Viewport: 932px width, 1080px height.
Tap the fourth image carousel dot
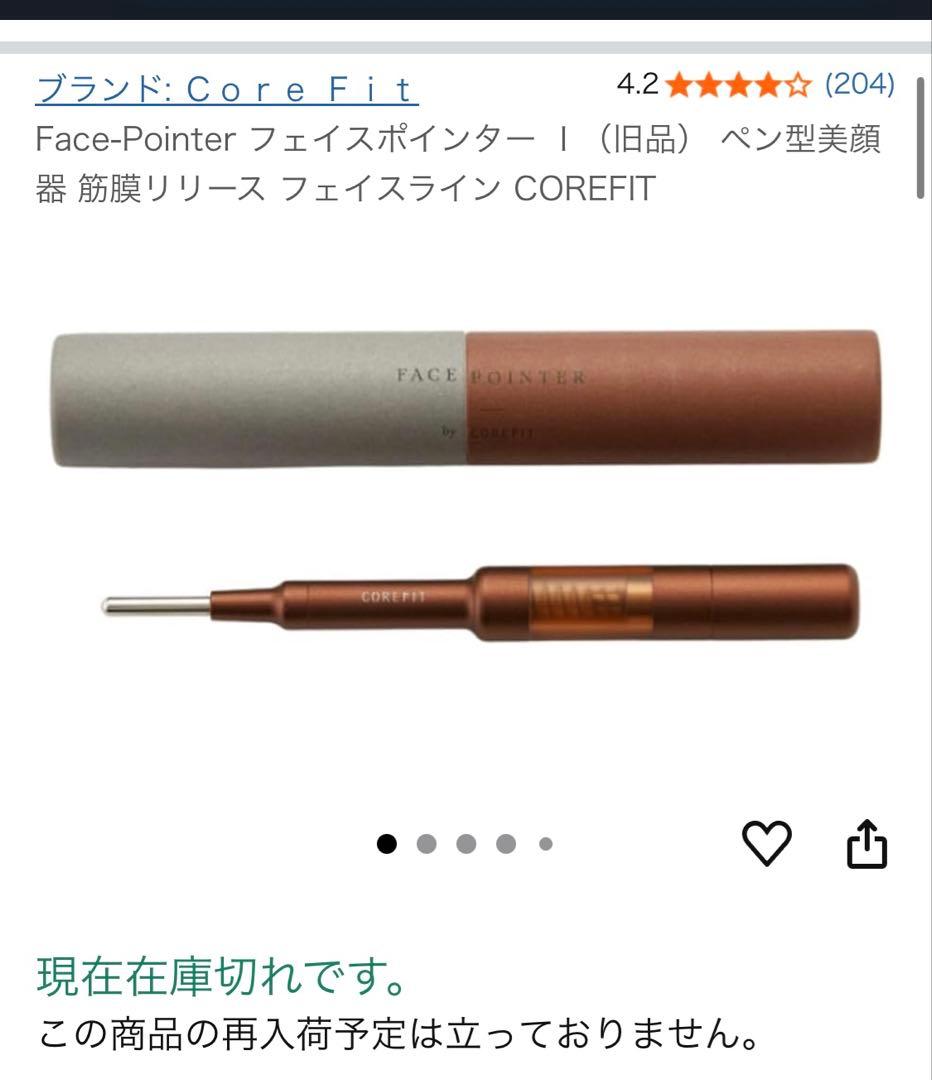click(x=504, y=845)
